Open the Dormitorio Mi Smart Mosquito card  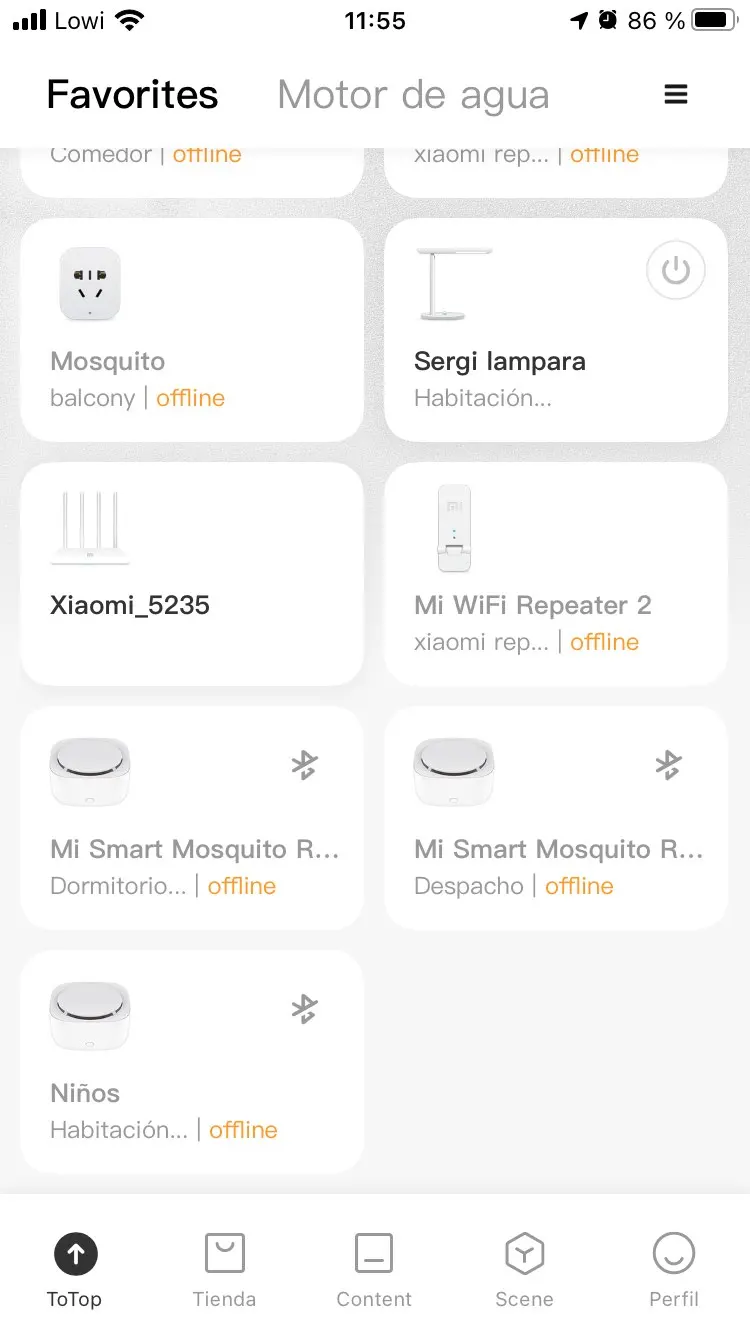191,817
